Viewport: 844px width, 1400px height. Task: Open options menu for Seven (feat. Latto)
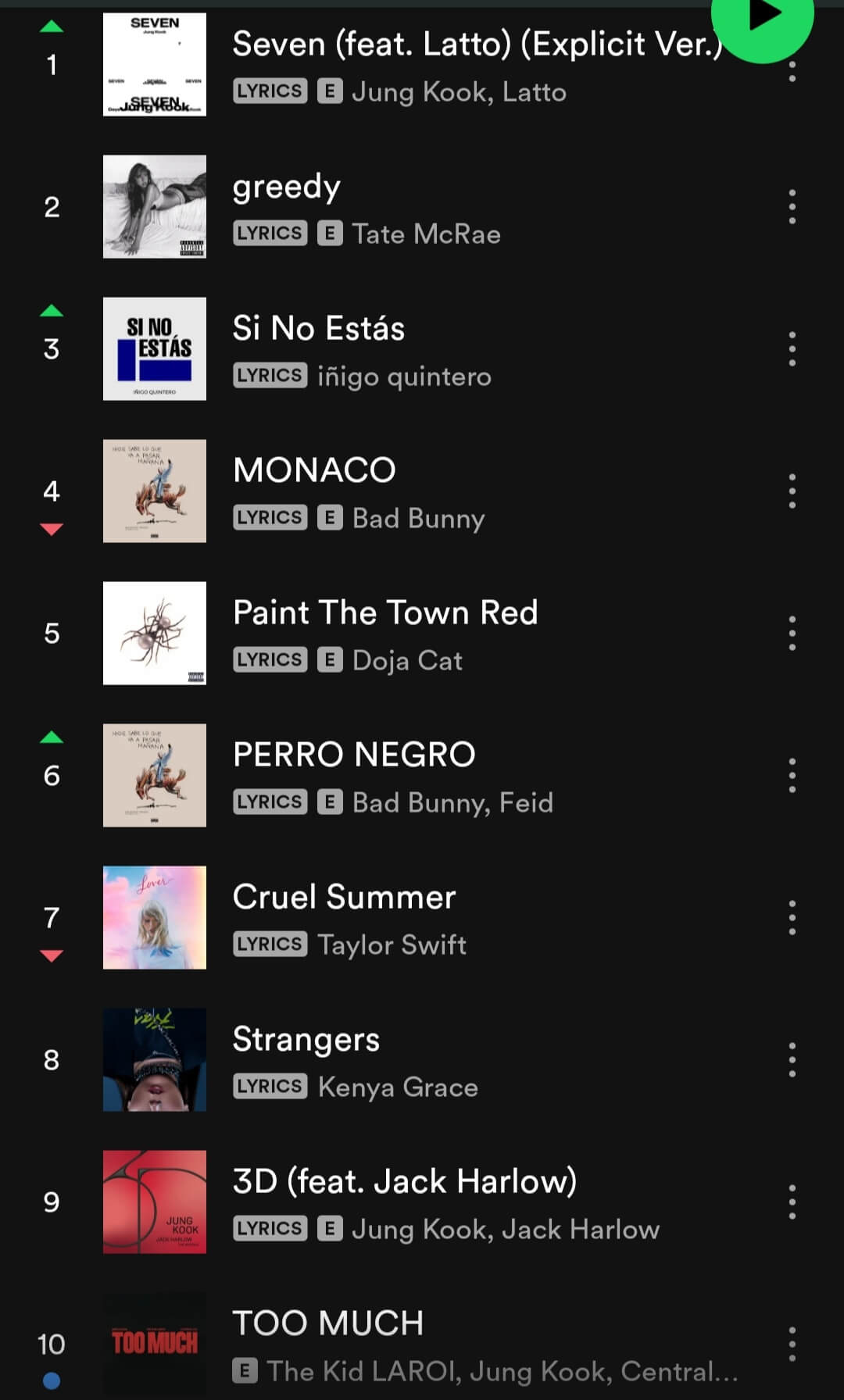coord(792,72)
